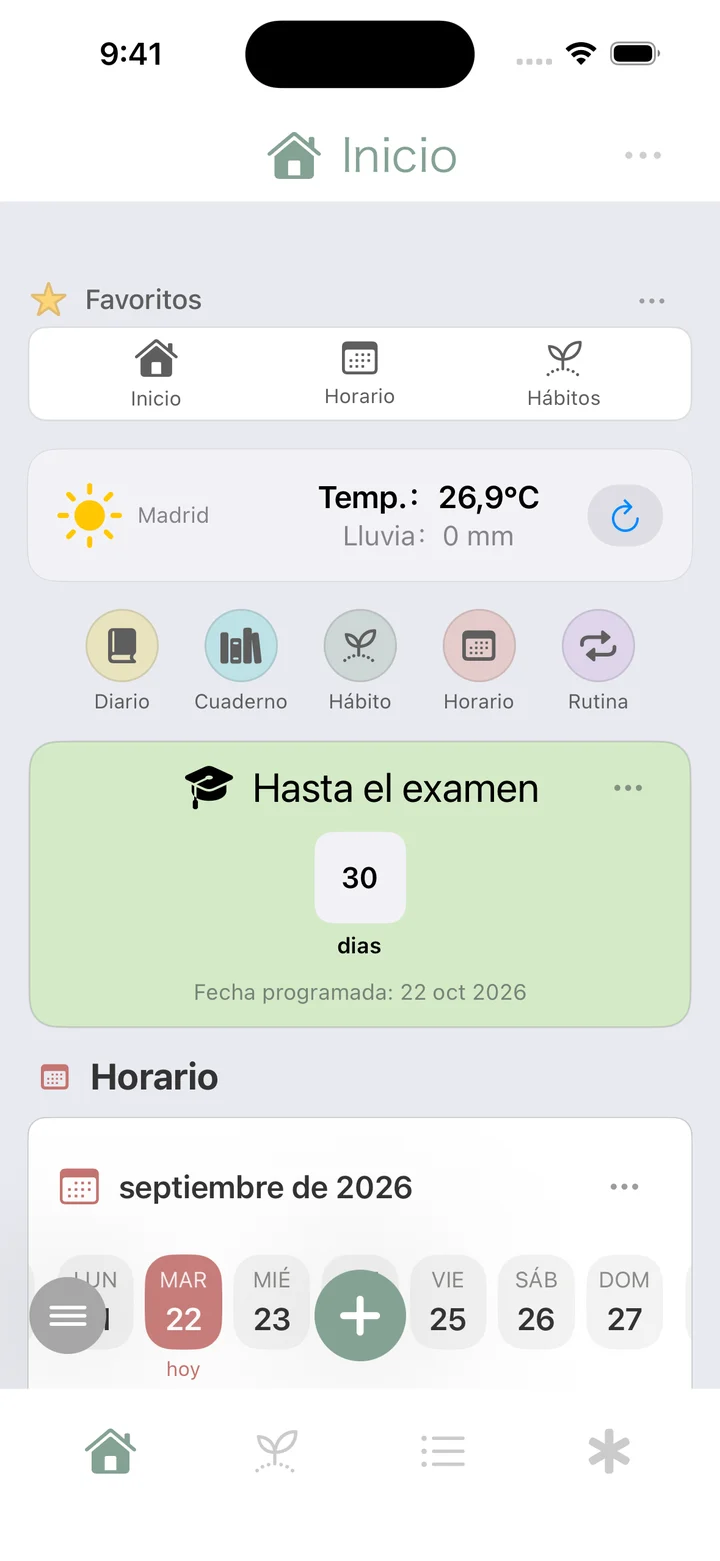Switch to the habits sprout tab
720x1561 pixels.
tap(276, 1450)
